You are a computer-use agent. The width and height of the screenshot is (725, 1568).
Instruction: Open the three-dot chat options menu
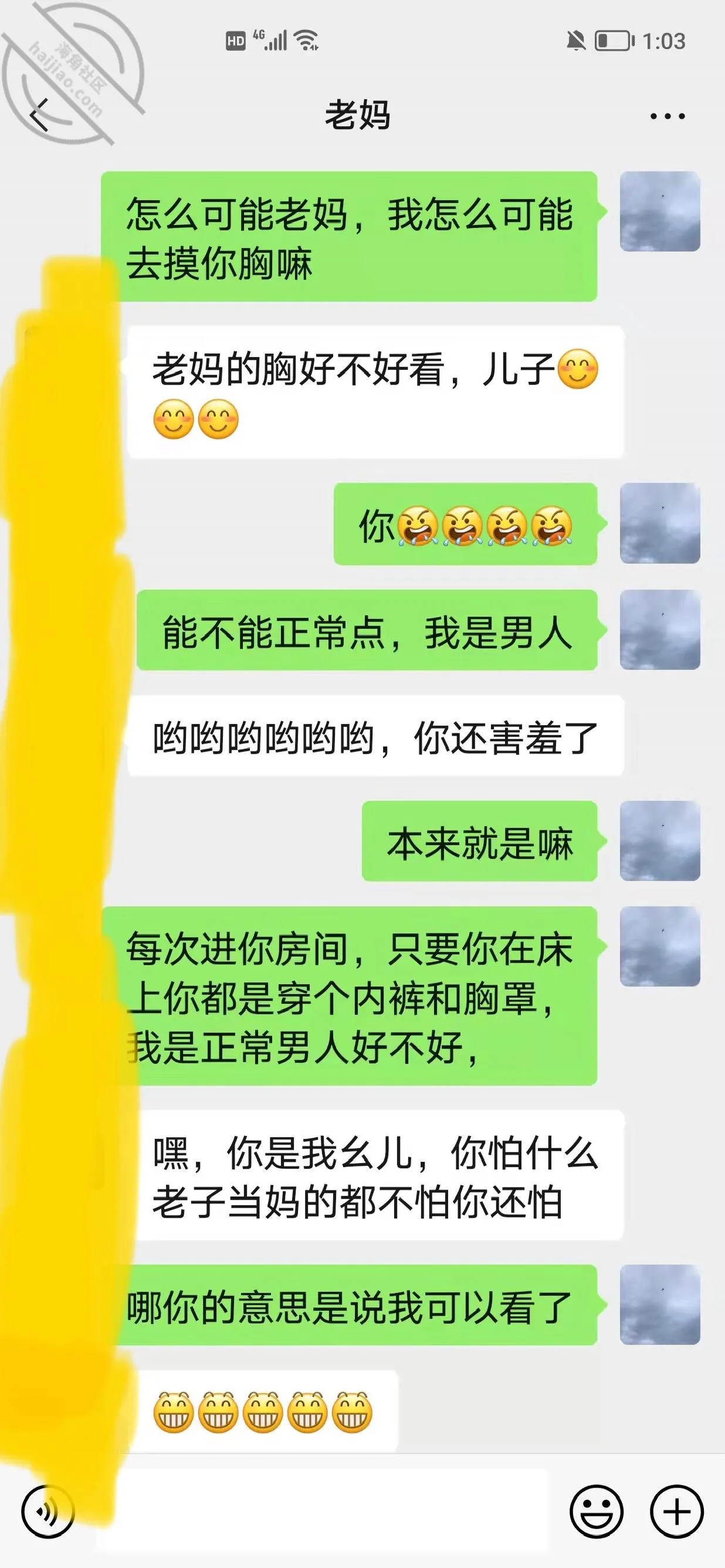(x=667, y=115)
